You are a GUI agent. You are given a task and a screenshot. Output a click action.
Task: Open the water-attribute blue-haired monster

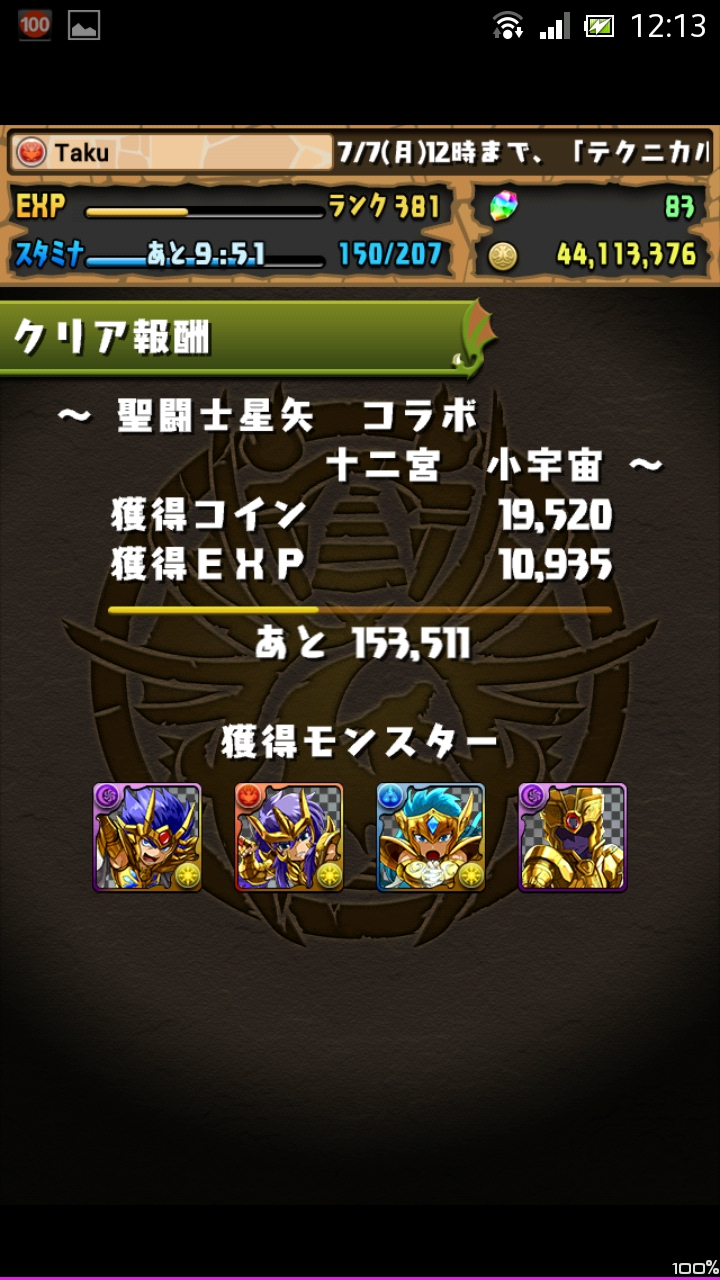(431, 837)
